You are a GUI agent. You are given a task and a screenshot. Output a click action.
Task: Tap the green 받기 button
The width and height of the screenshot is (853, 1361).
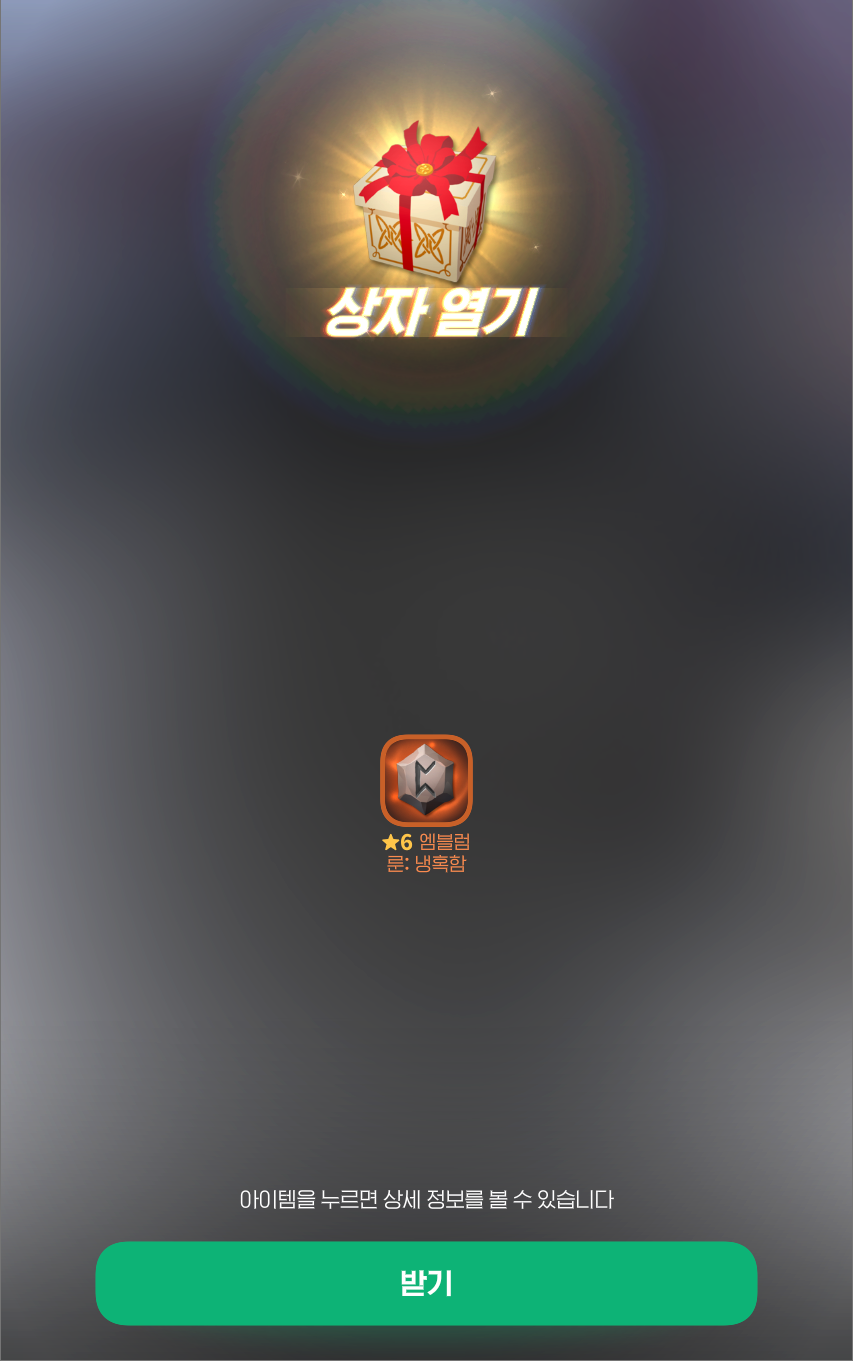426,1283
